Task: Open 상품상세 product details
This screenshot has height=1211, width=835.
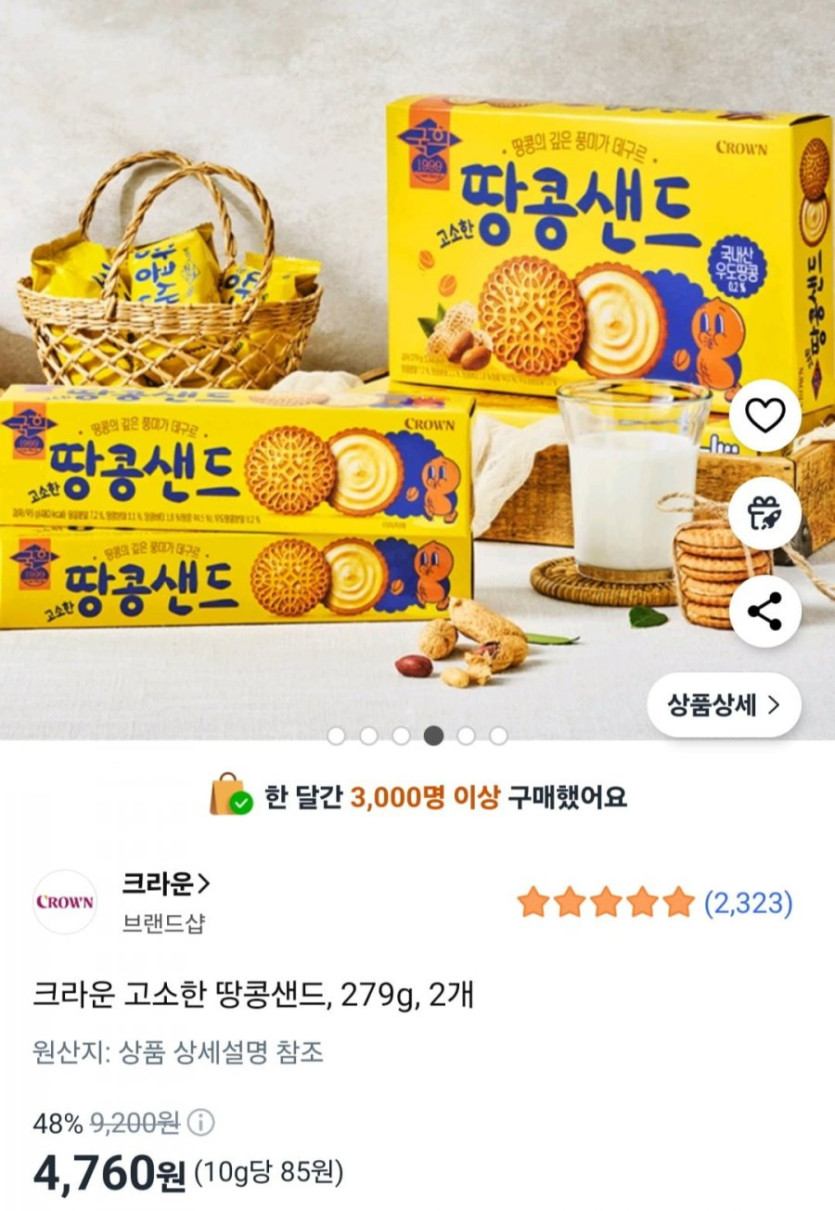Action: (x=725, y=705)
